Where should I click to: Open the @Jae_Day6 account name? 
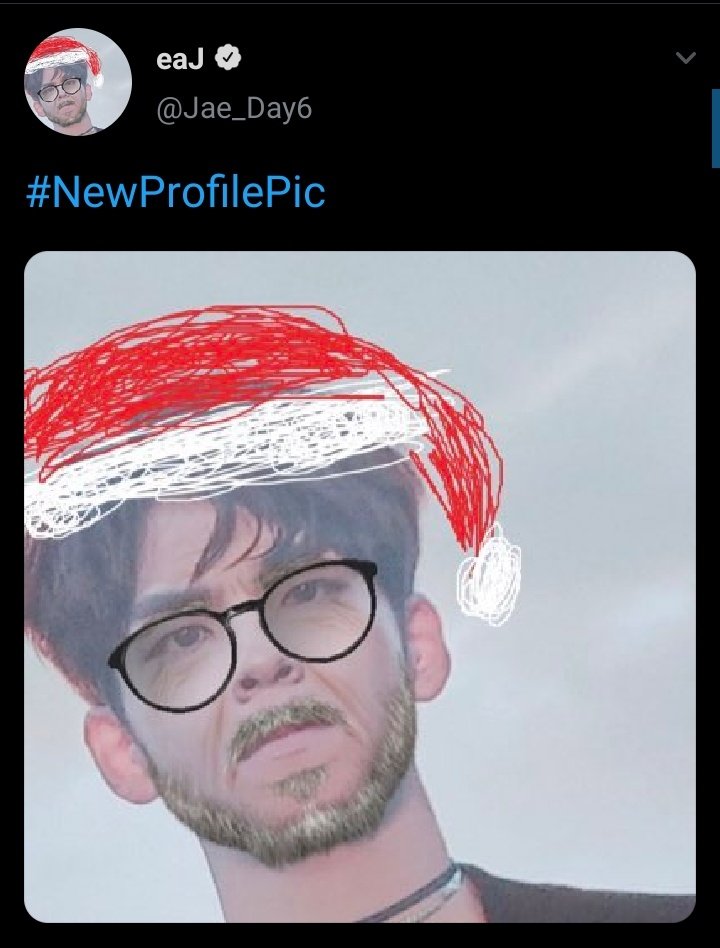click(x=234, y=107)
